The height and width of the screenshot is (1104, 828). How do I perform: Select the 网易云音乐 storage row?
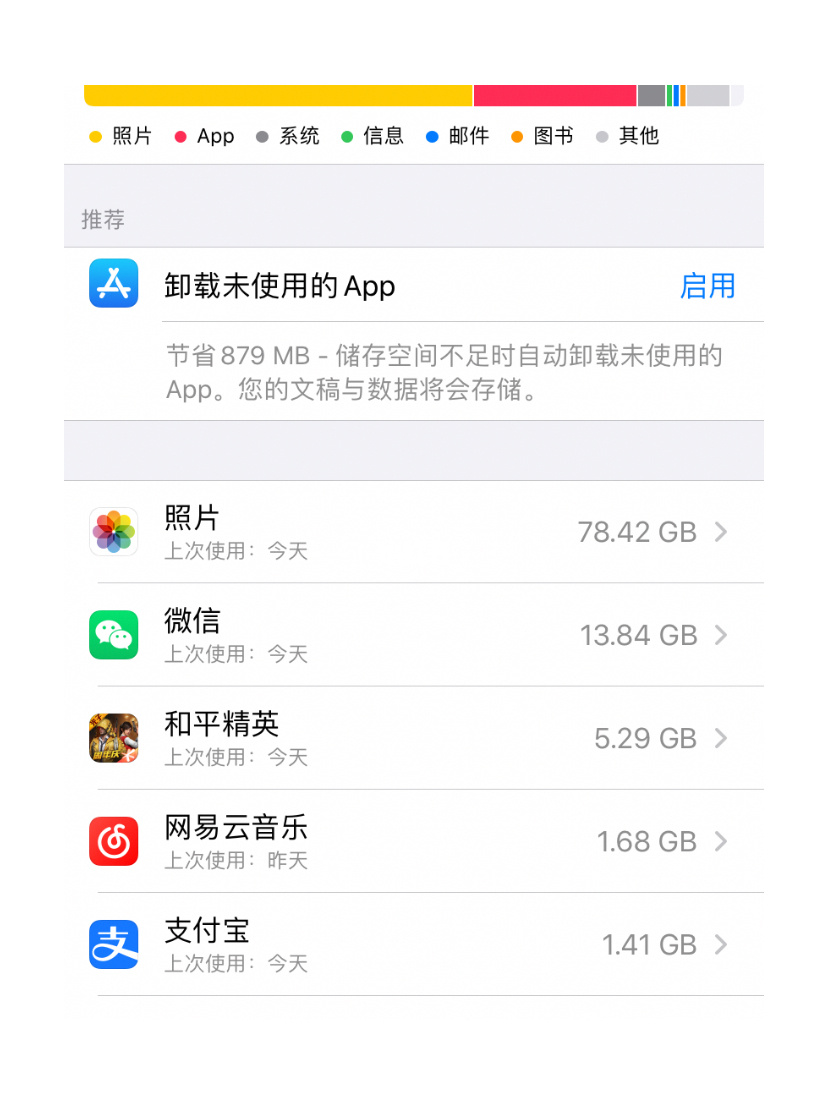click(414, 841)
